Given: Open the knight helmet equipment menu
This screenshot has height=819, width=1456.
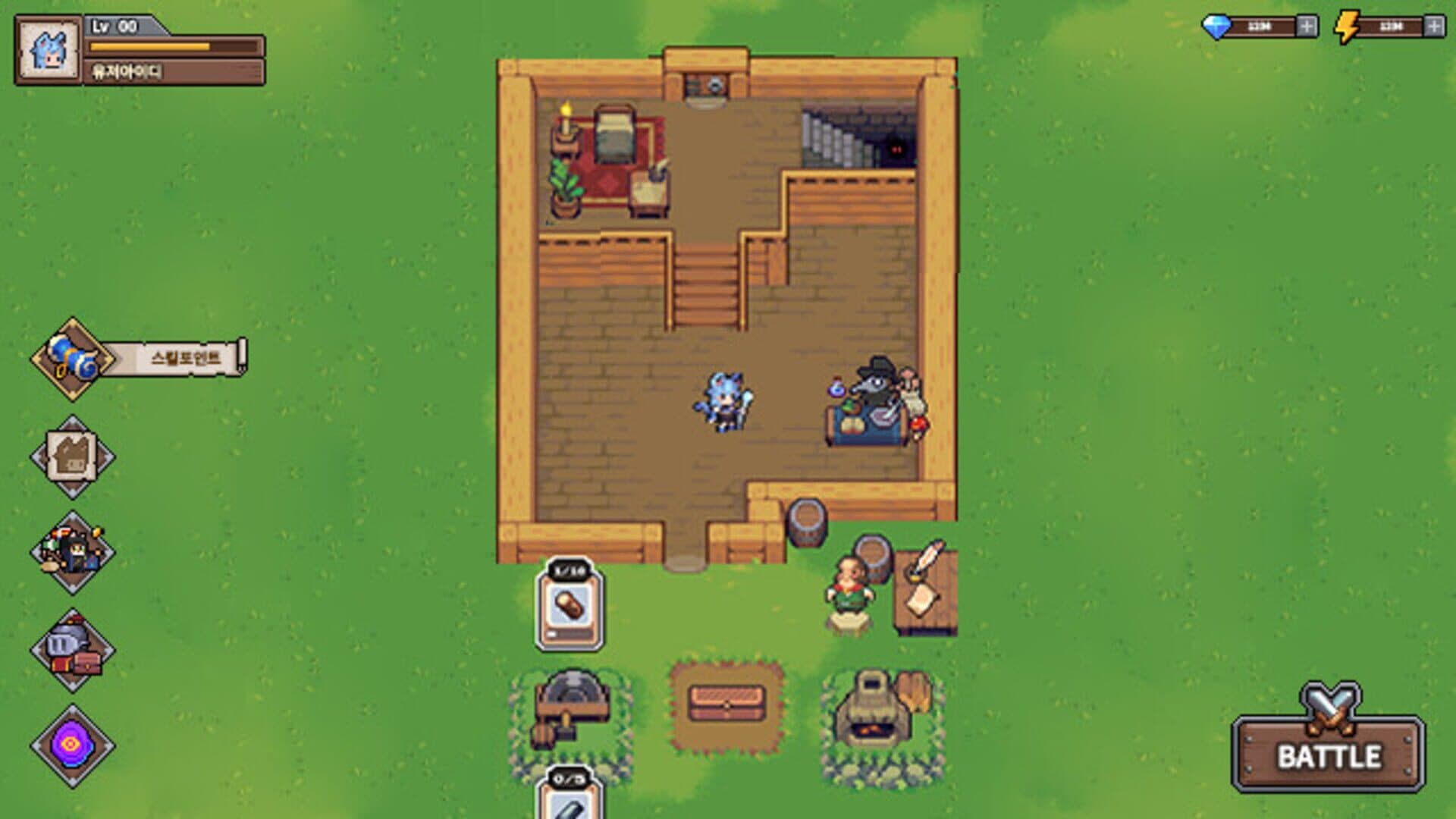Looking at the screenshot, I should tap(72, 650).
